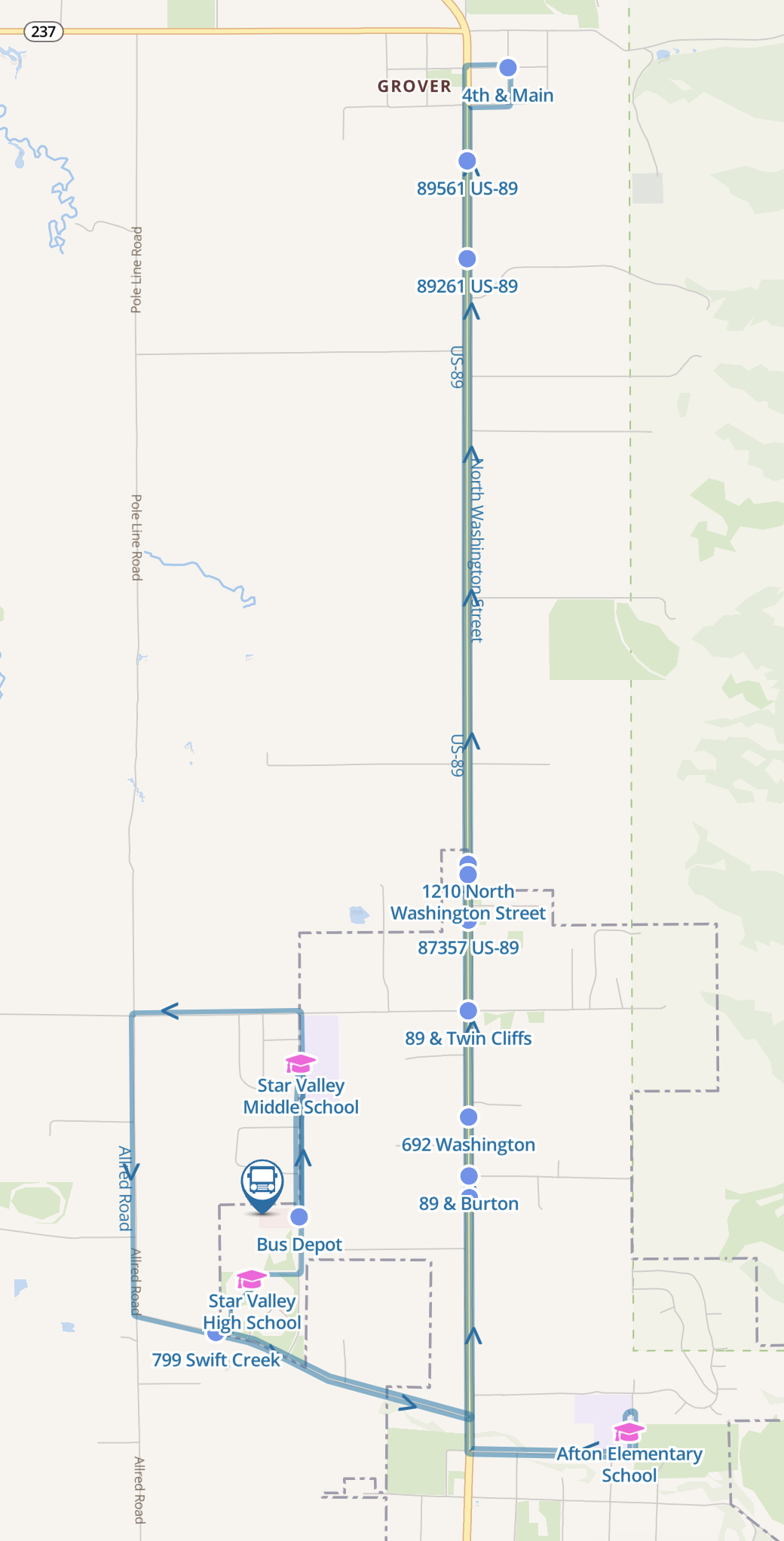
Task: Select the Afton Elementary School marker
Action: (628, 1432)
